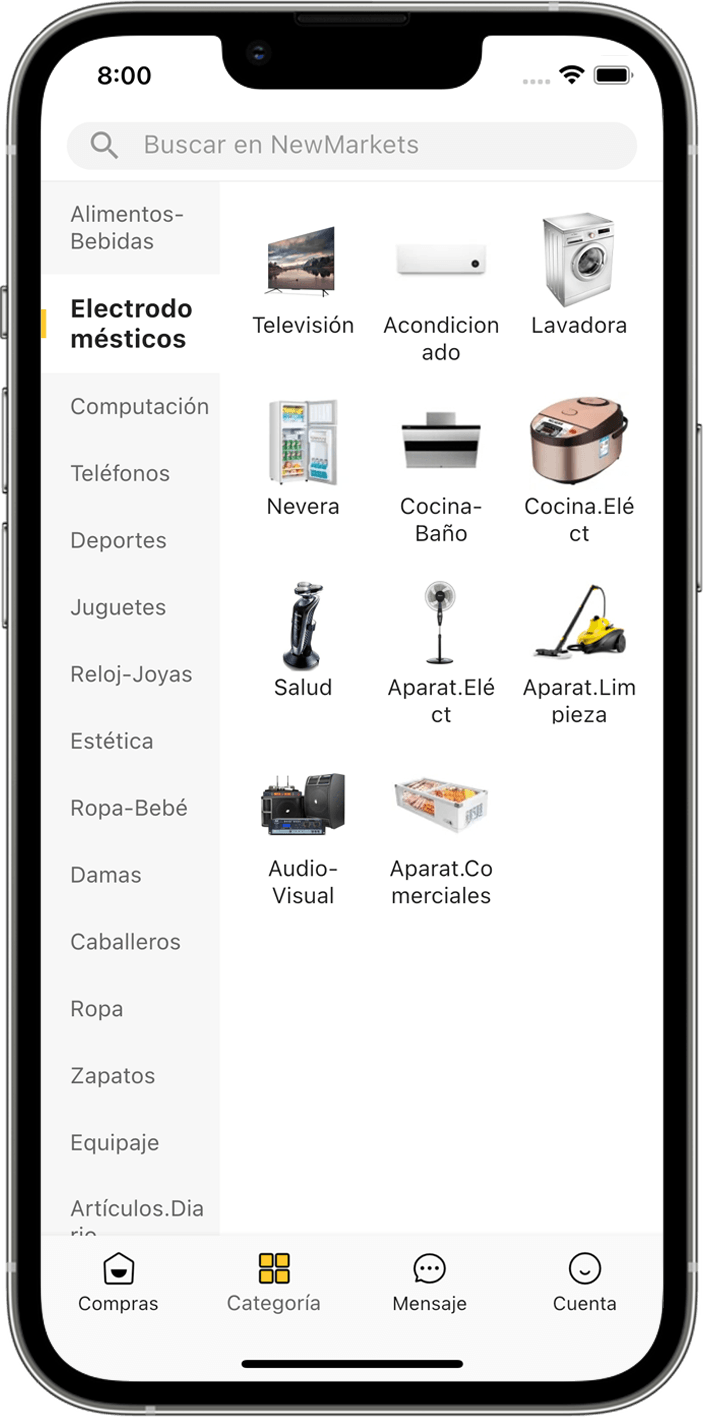Choose the Deportes category
The image size is (703, 1417).
coord(118,540)
